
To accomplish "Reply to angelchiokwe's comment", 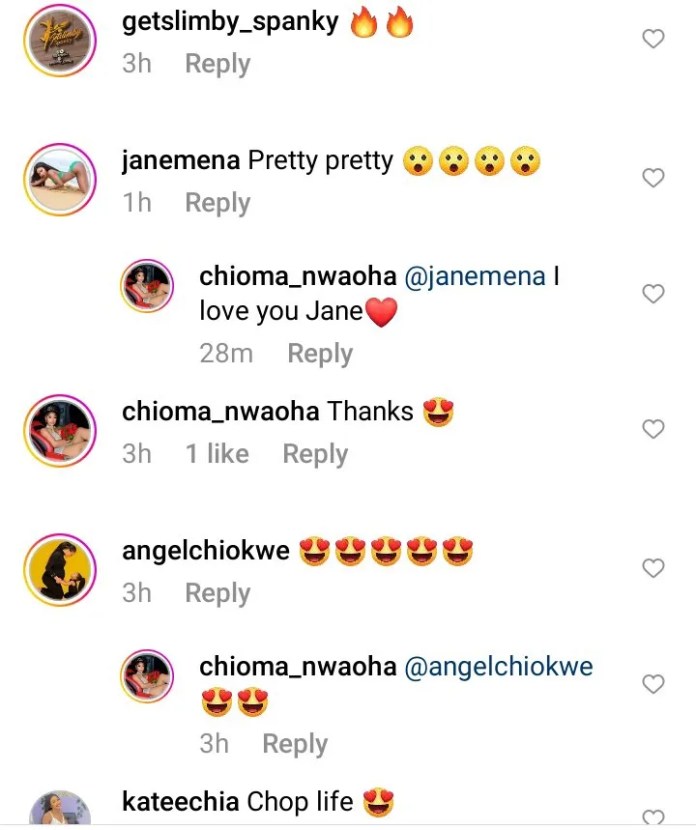I will pos(217,593).
